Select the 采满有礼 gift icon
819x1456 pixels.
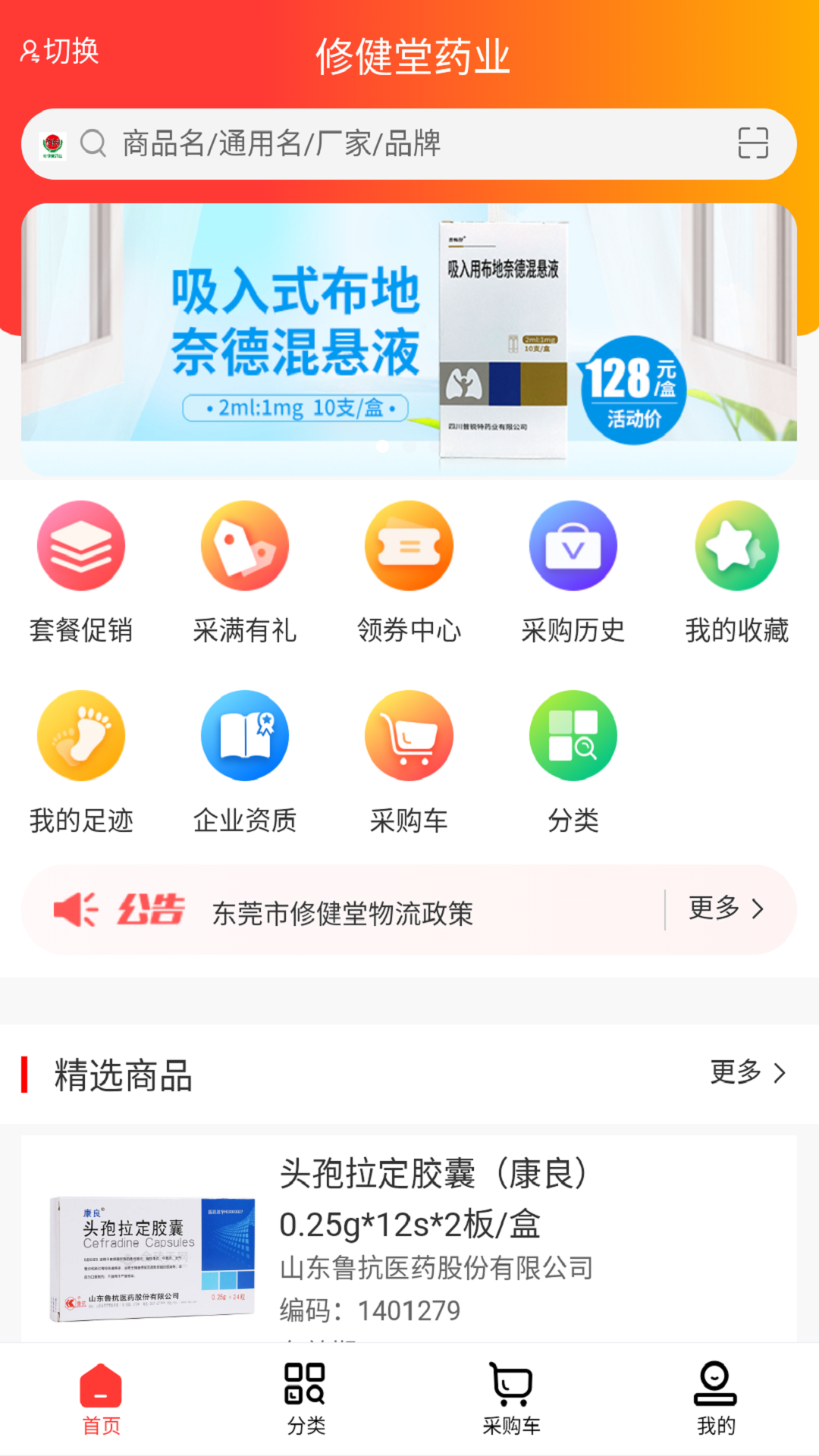point(245,545)
